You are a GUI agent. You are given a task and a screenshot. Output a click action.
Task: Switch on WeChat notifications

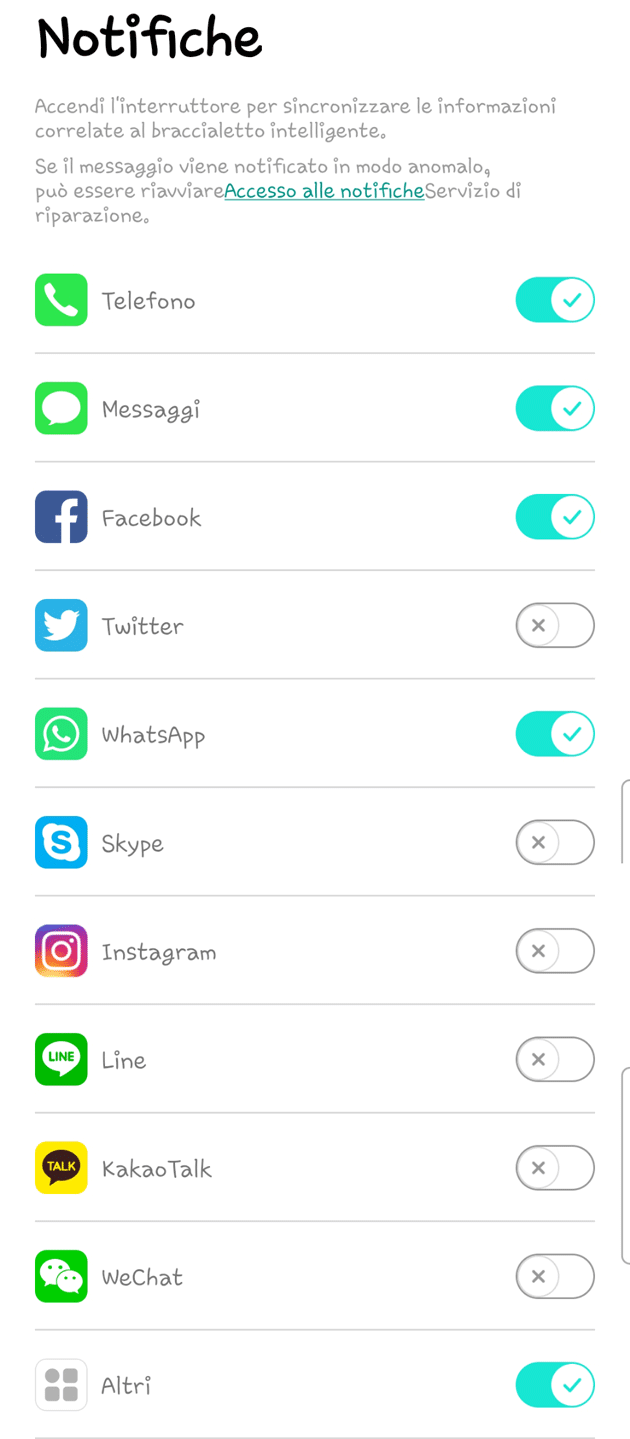pos(555,1277)
